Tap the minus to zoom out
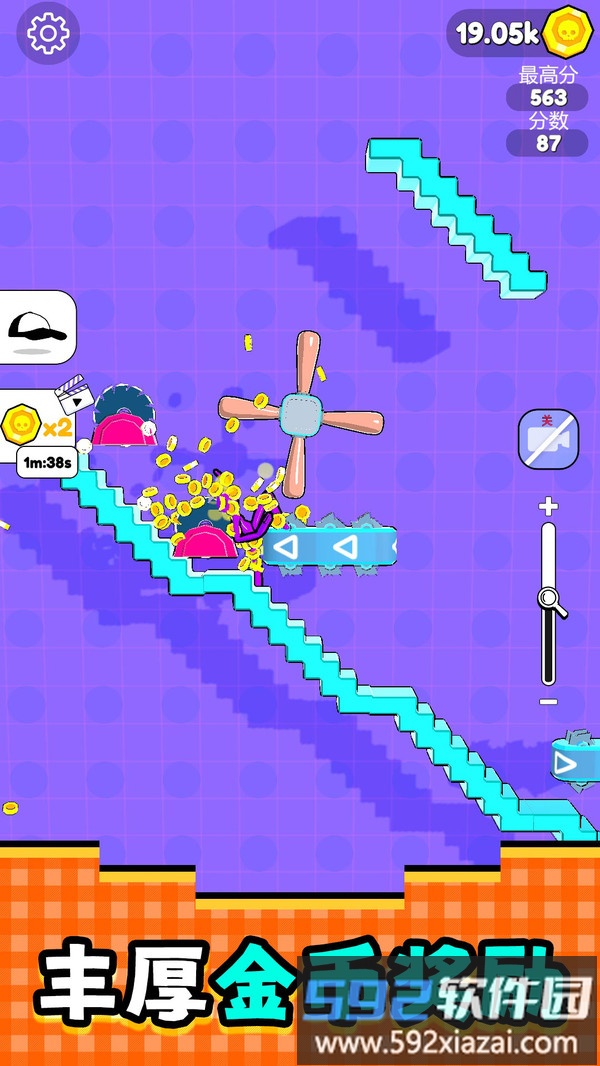Image resolution: width=600 pixels, height=1066 pixels. (548, 702)
